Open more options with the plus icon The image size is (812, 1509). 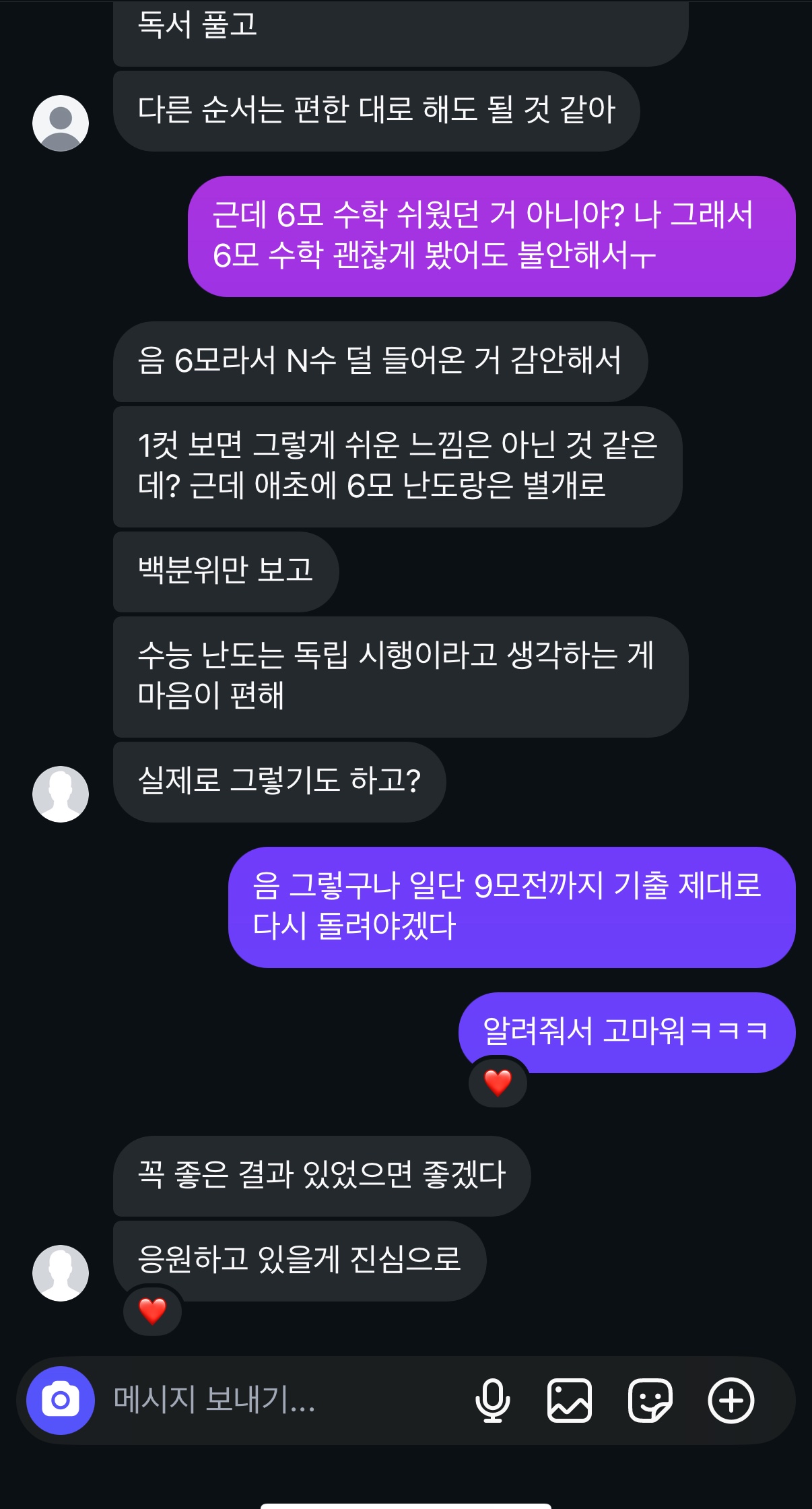tap(731, 1401)
